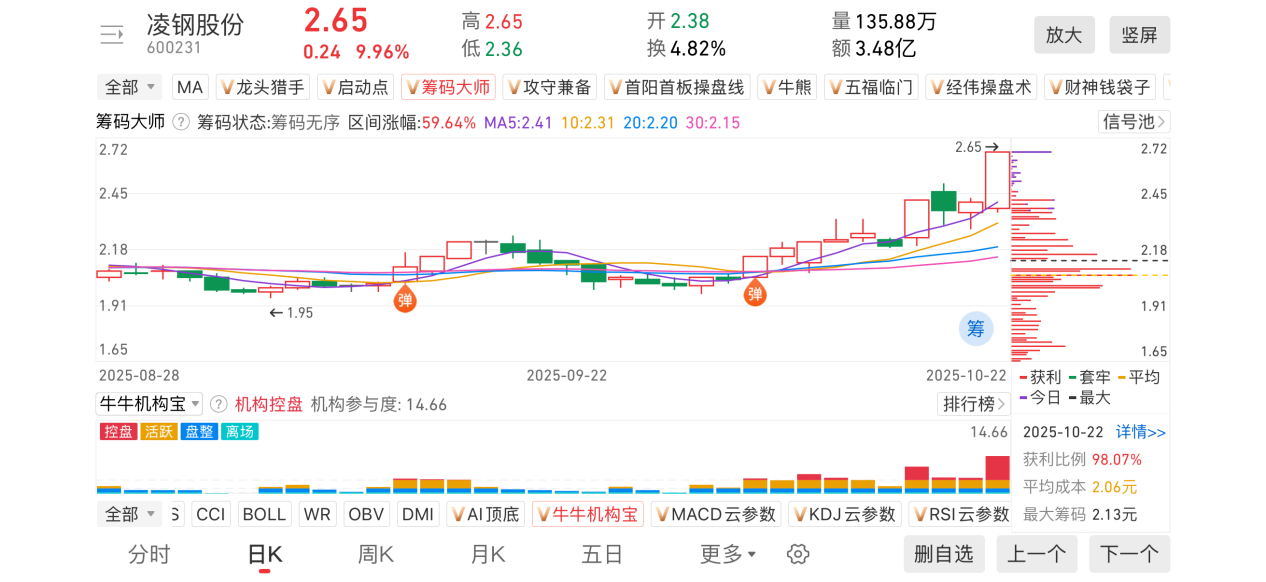Screen dimensions: 1266x582
Task: Switch to the 周K tab
Action: (x=376, y=554)
